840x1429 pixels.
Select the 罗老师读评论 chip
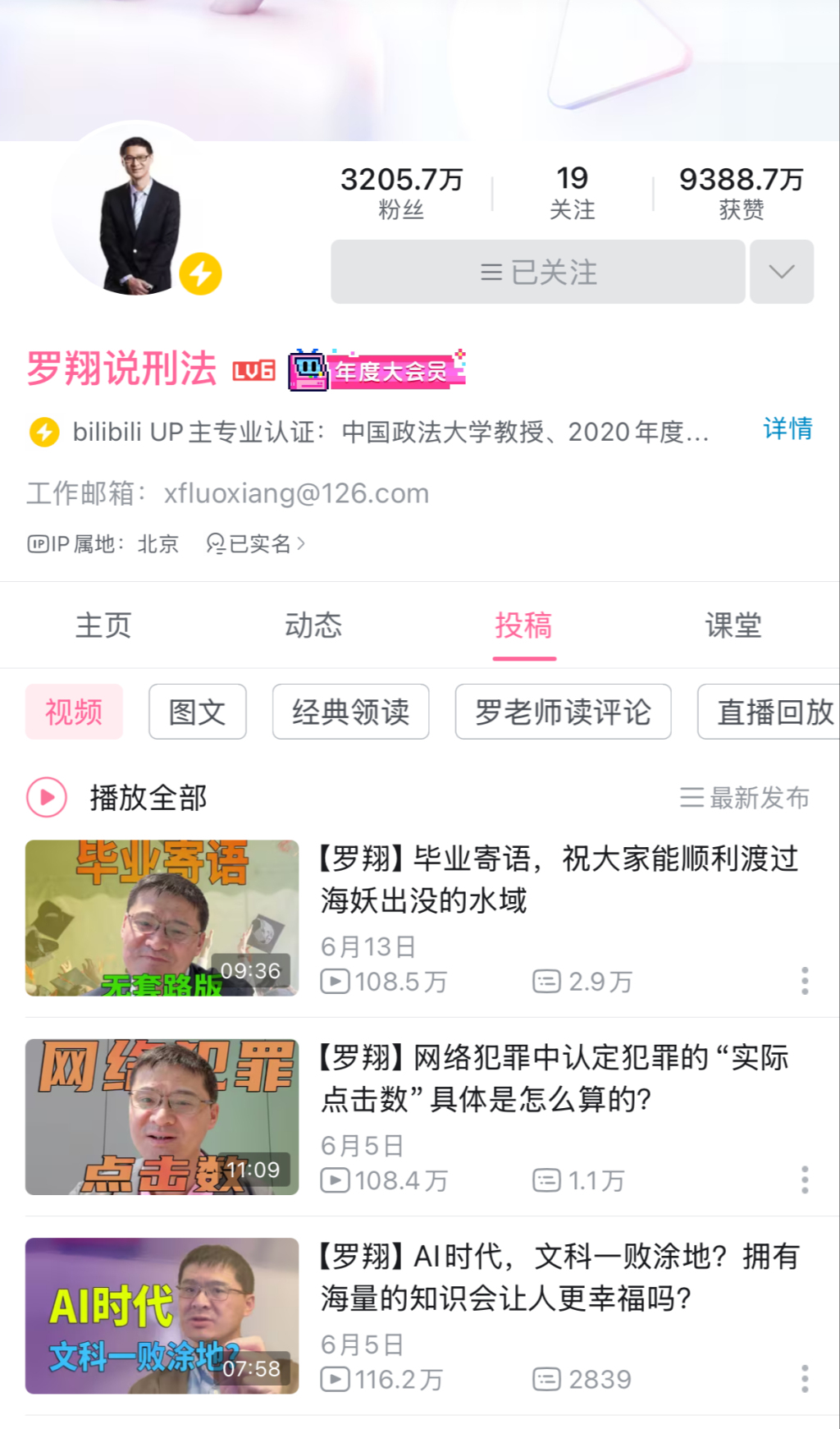tap(563, 712)
